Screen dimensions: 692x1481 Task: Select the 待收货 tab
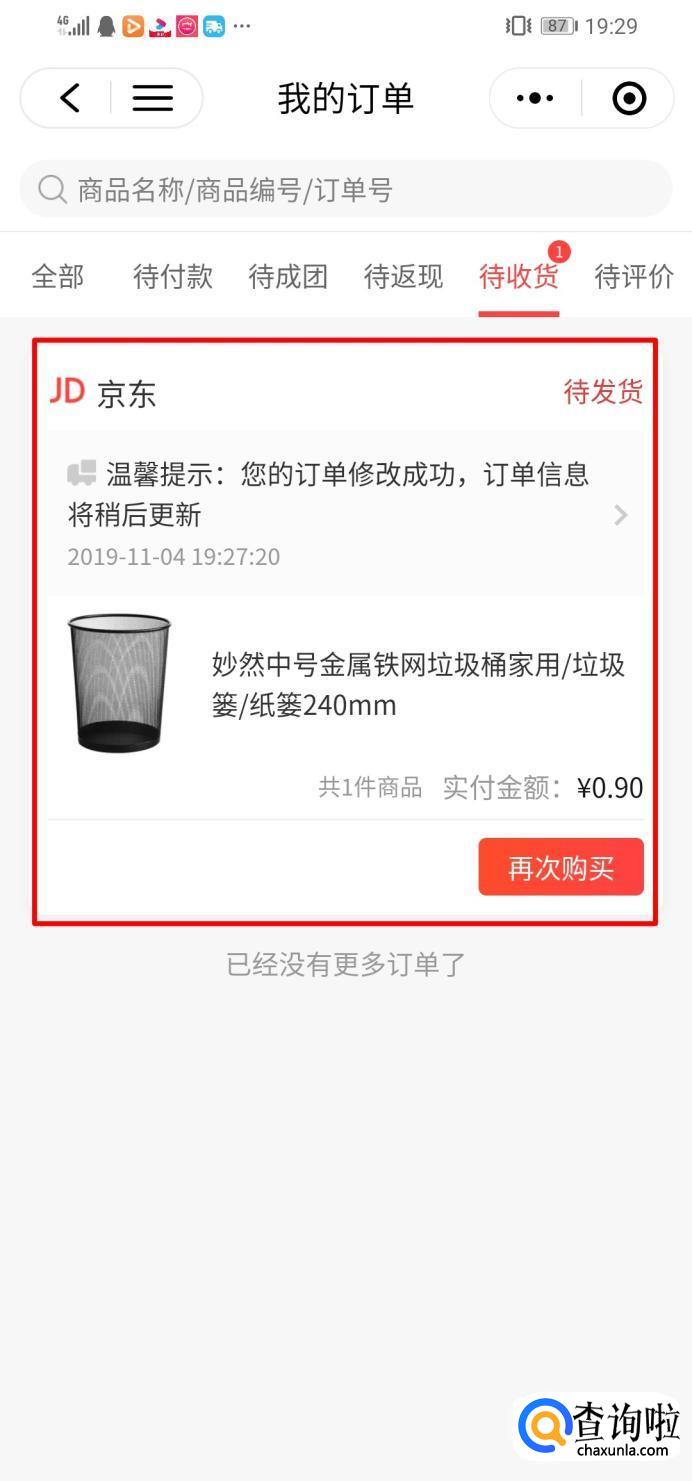point(518,276)
